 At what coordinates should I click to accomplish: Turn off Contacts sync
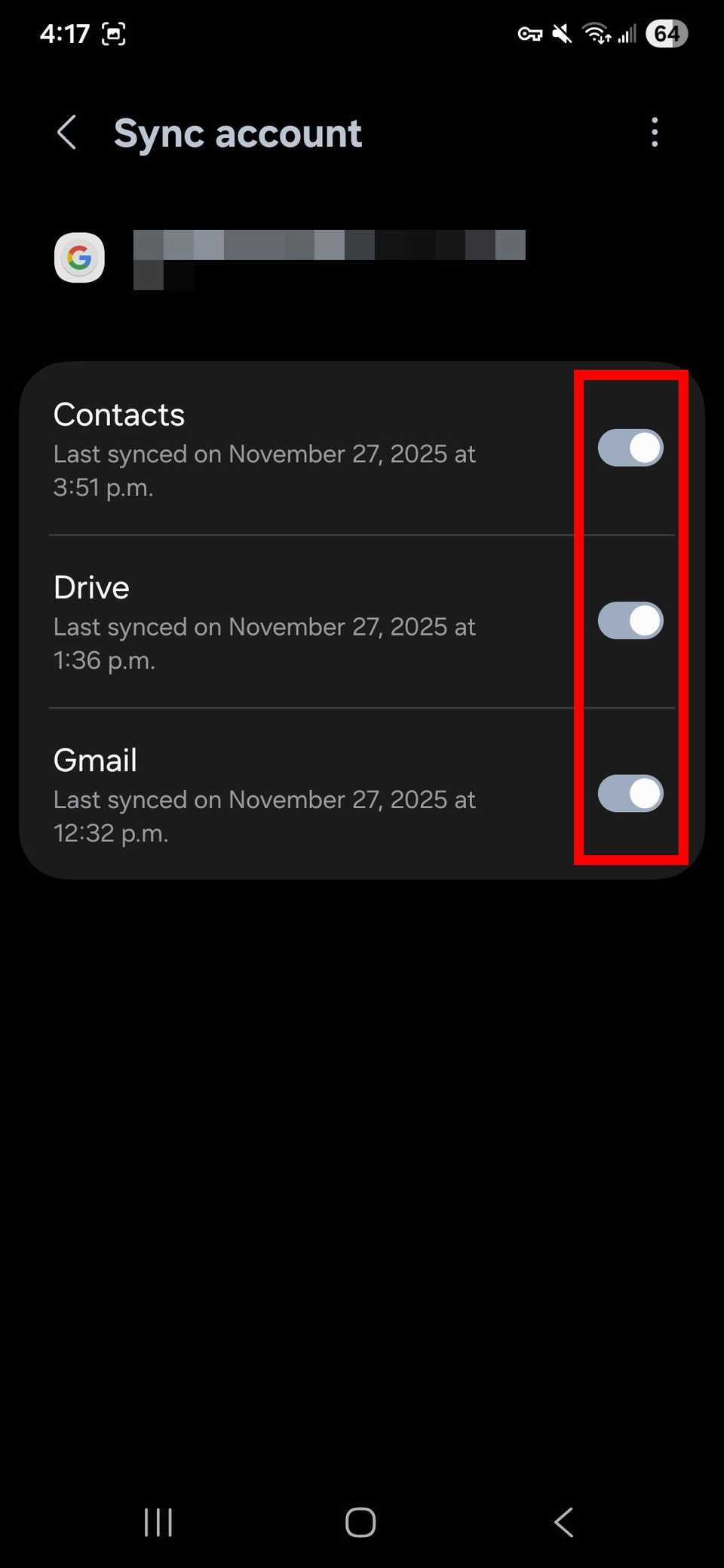[630, 448]
